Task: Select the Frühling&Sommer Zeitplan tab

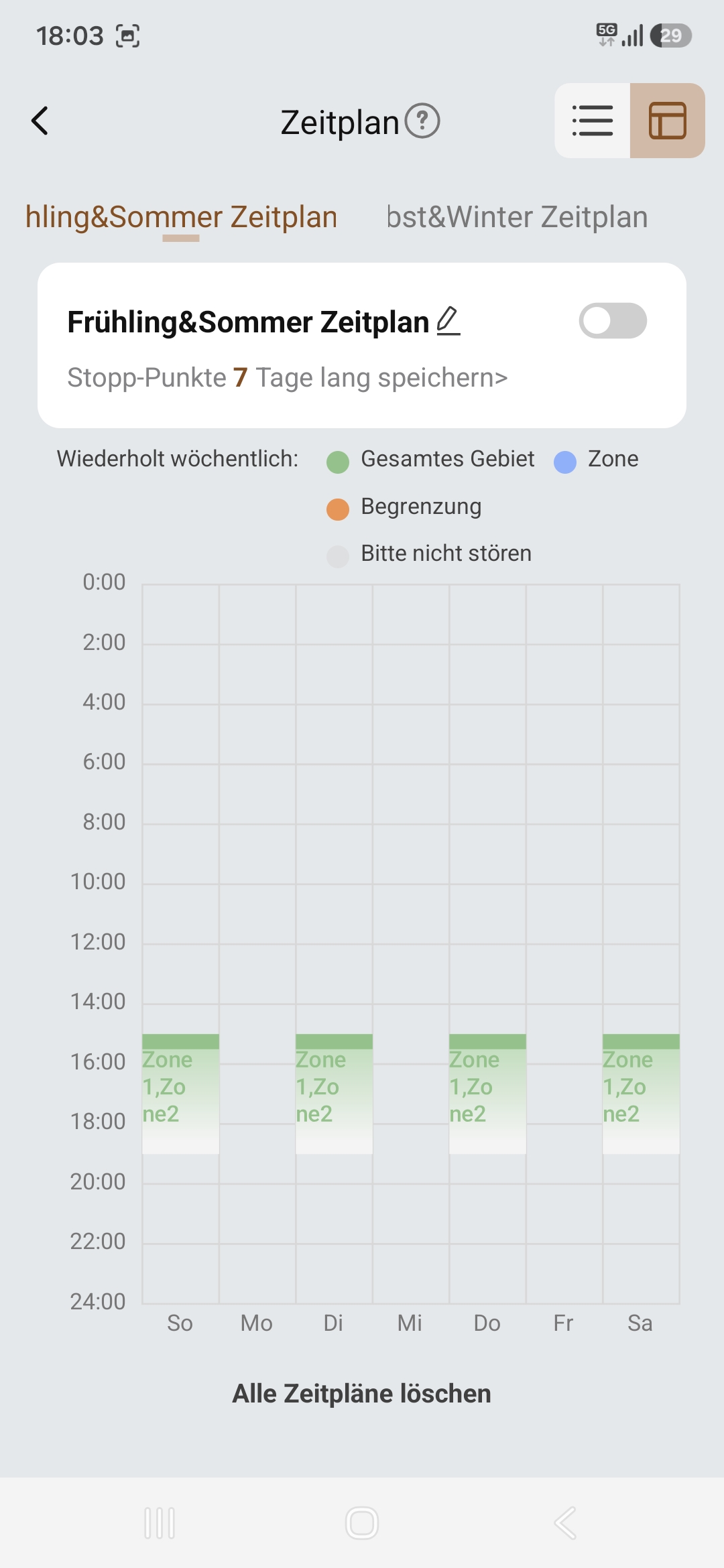Action: point(181,217)
